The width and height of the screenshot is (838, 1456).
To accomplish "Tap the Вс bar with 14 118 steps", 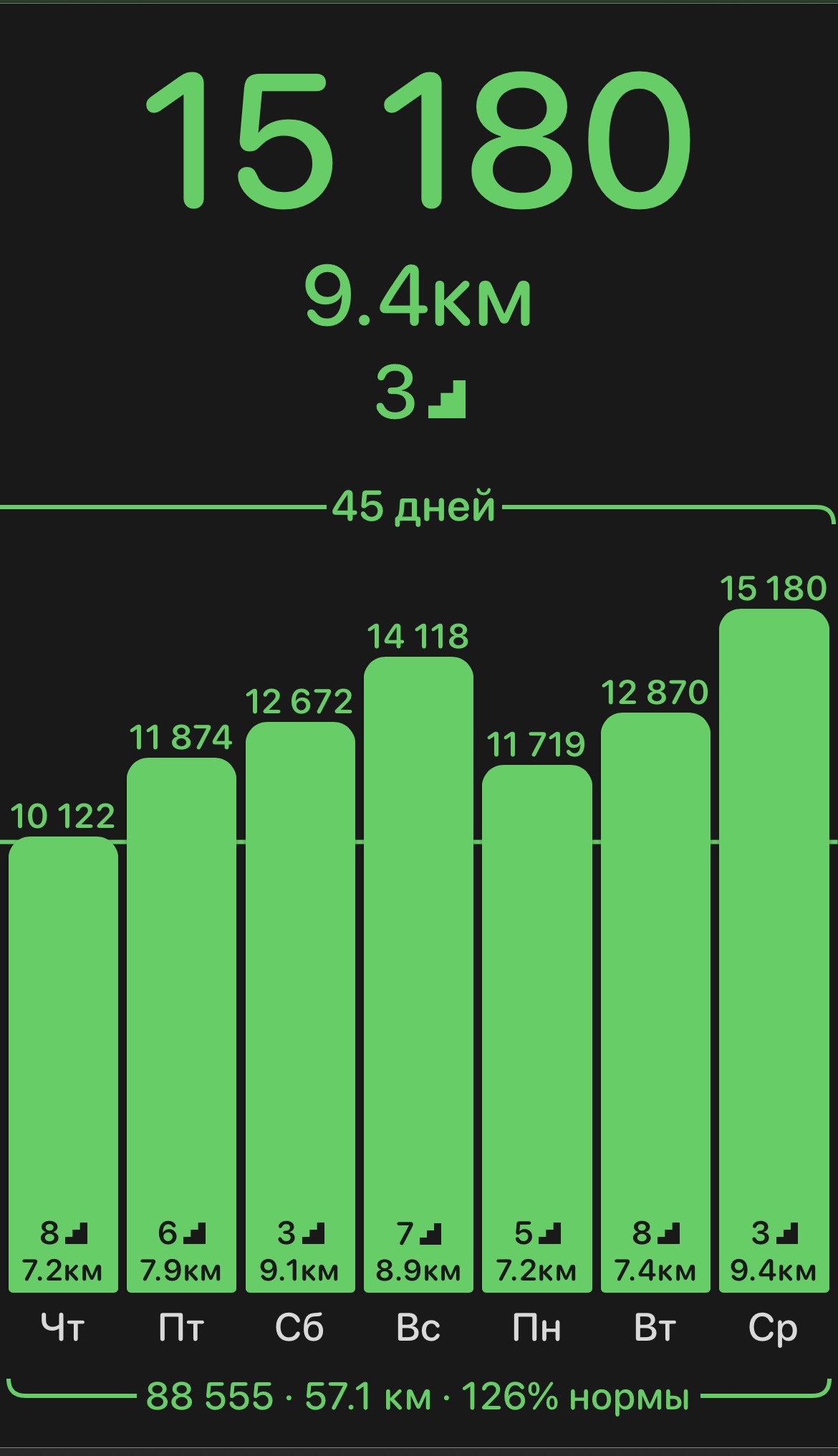I will click(418, 974).
